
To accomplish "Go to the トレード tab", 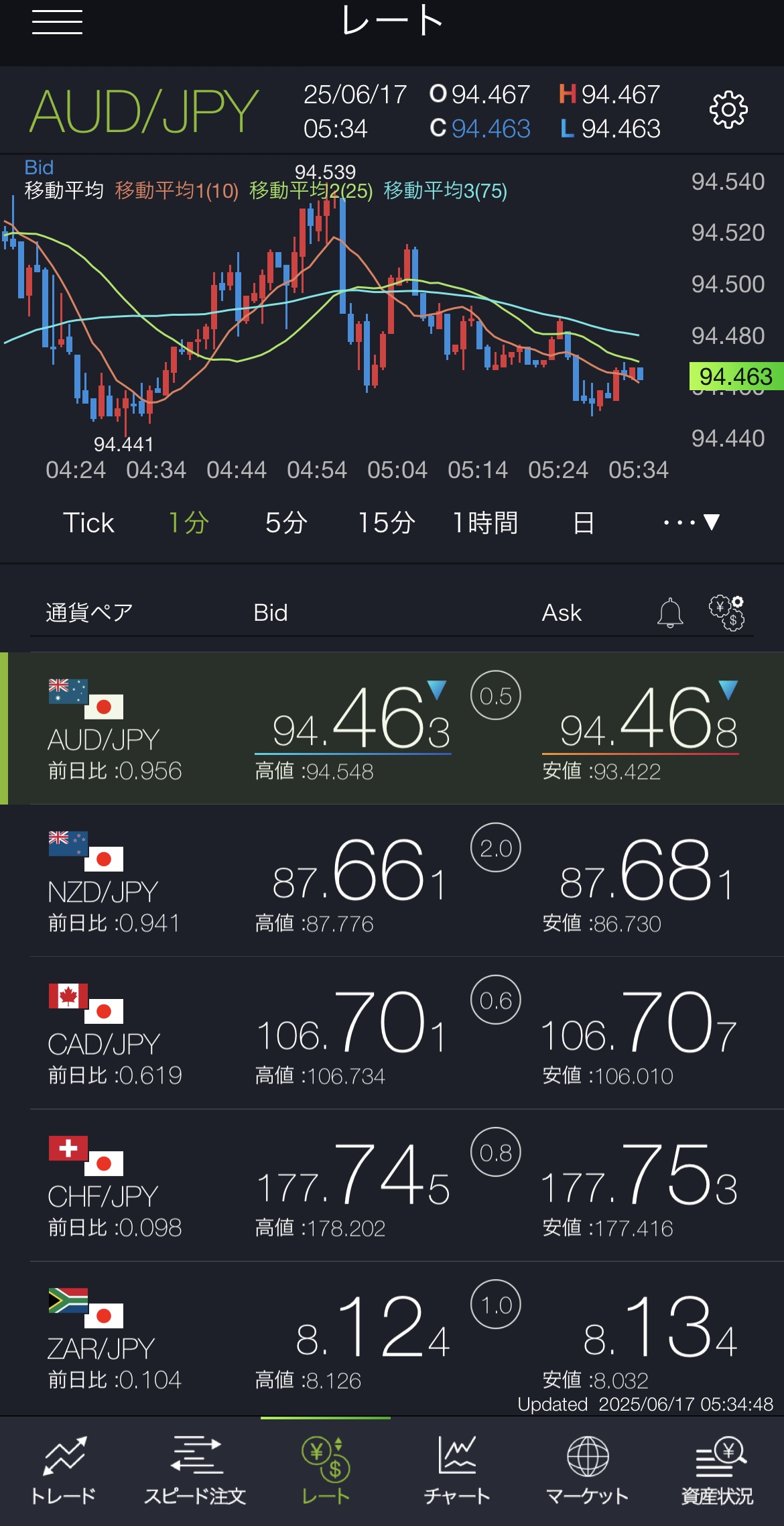I will click(x=64, y=1471).
